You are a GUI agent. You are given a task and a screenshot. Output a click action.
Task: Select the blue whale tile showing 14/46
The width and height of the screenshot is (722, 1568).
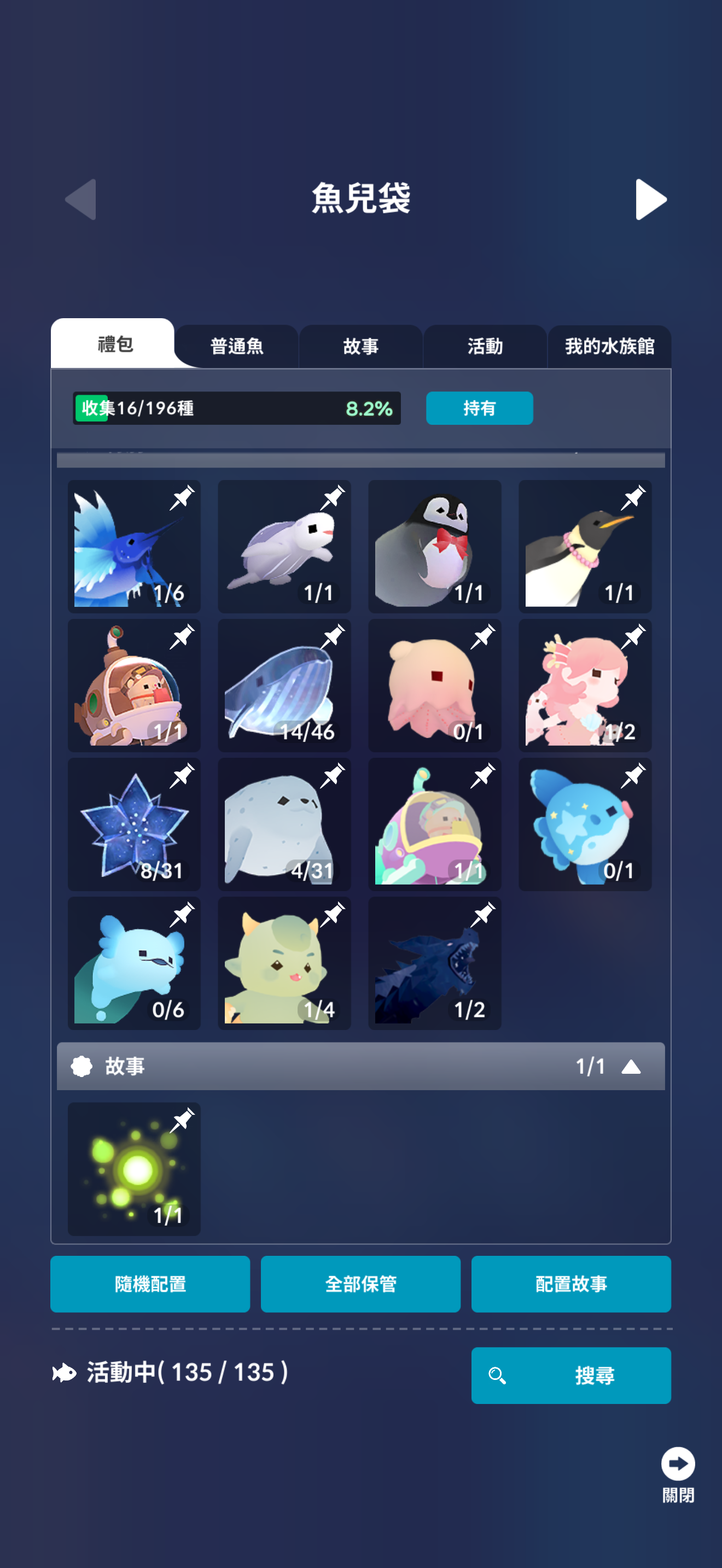coord(284,686)
